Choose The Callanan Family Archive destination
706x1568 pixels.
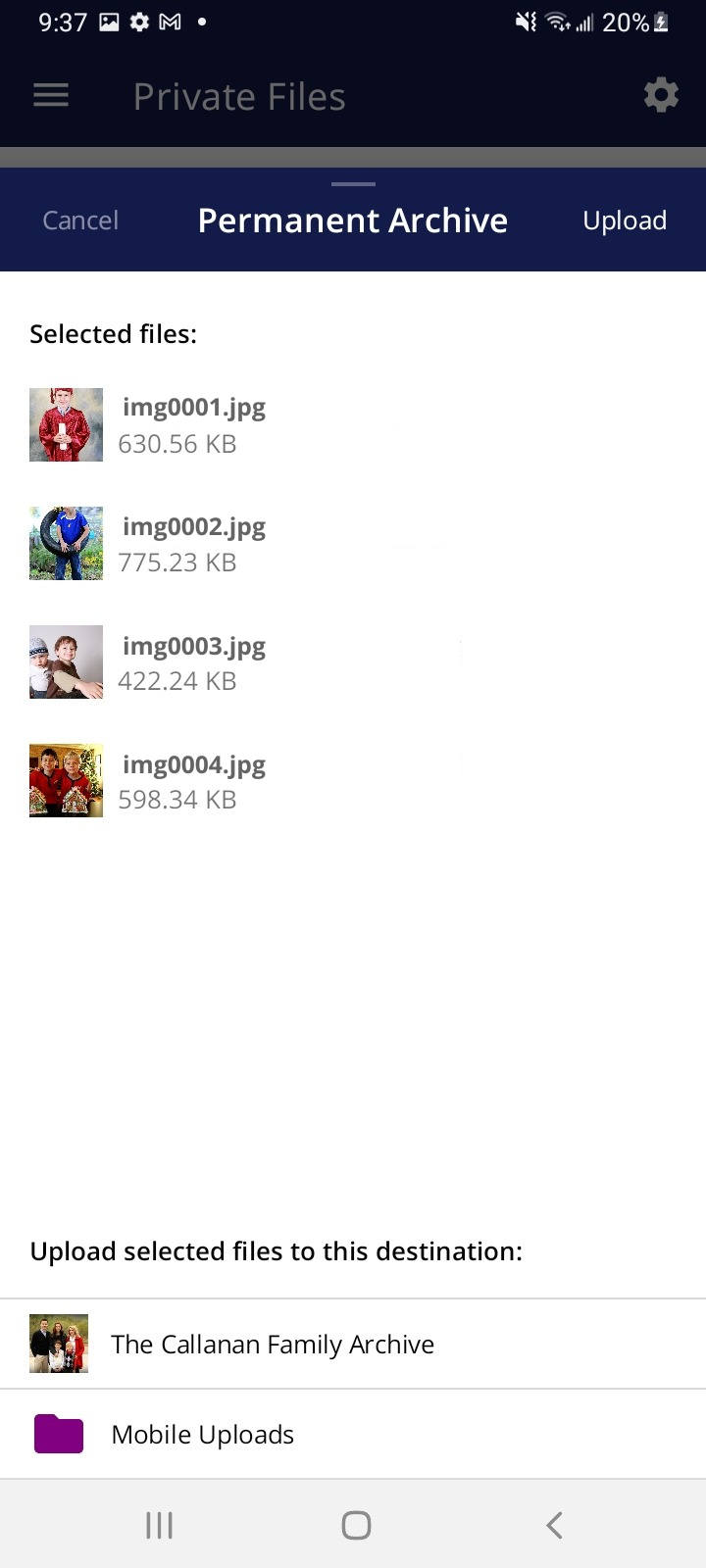pyautogui.click(x=272, y=1344)
